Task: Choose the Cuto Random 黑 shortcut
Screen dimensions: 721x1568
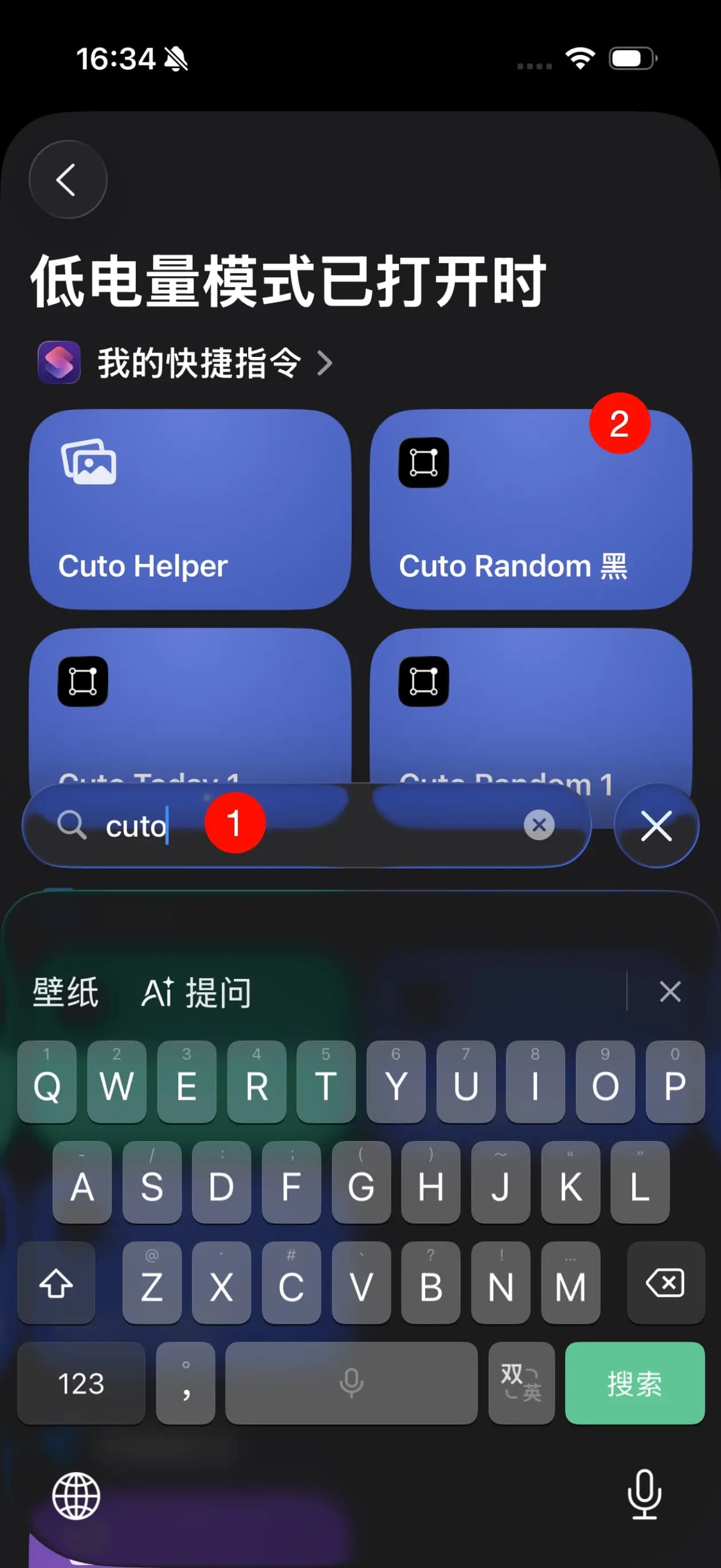Action: 530,509
